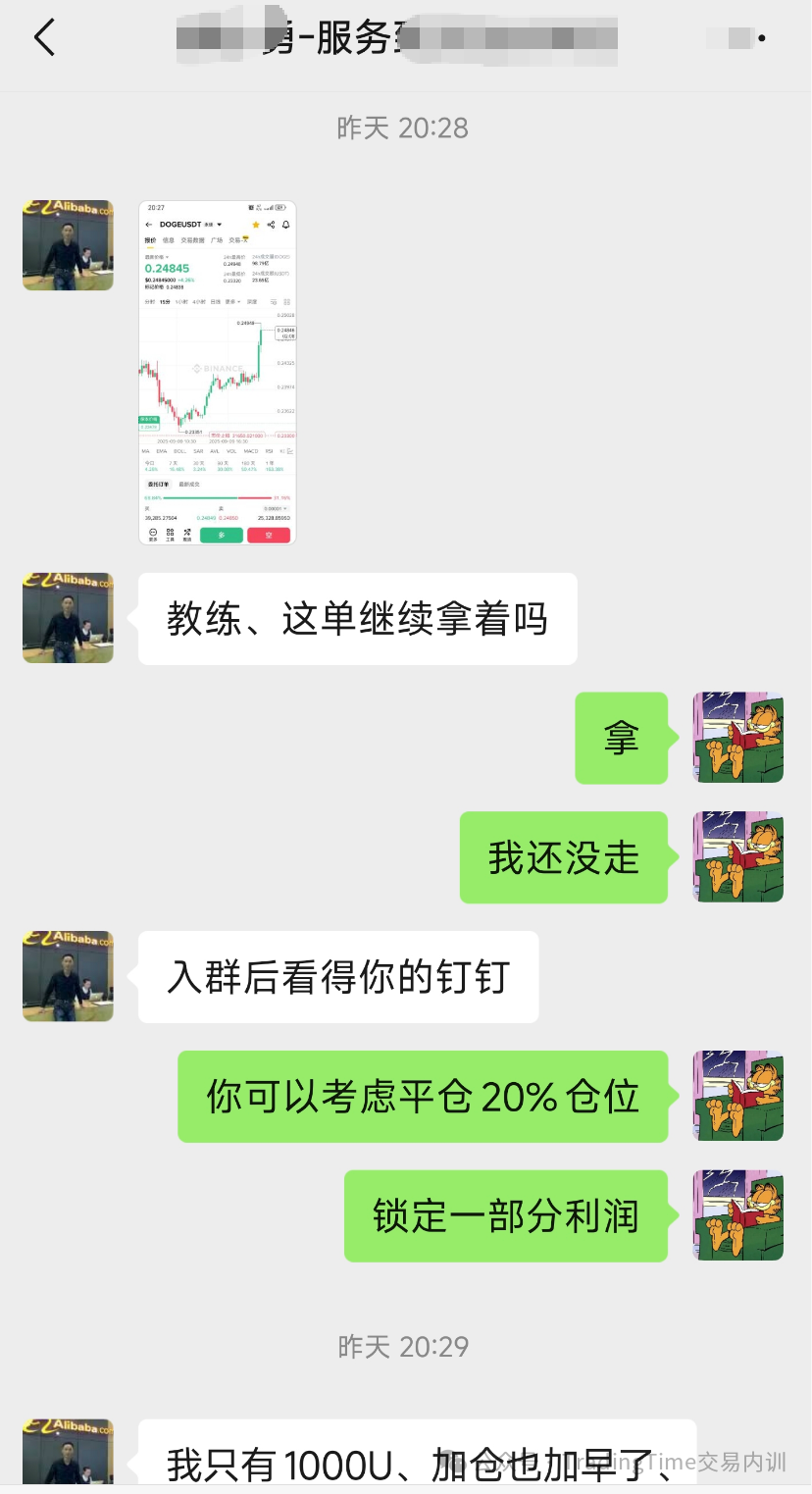812x1494 pixels.
Task: Open price alerts via the bell icon
Action: 285,225
